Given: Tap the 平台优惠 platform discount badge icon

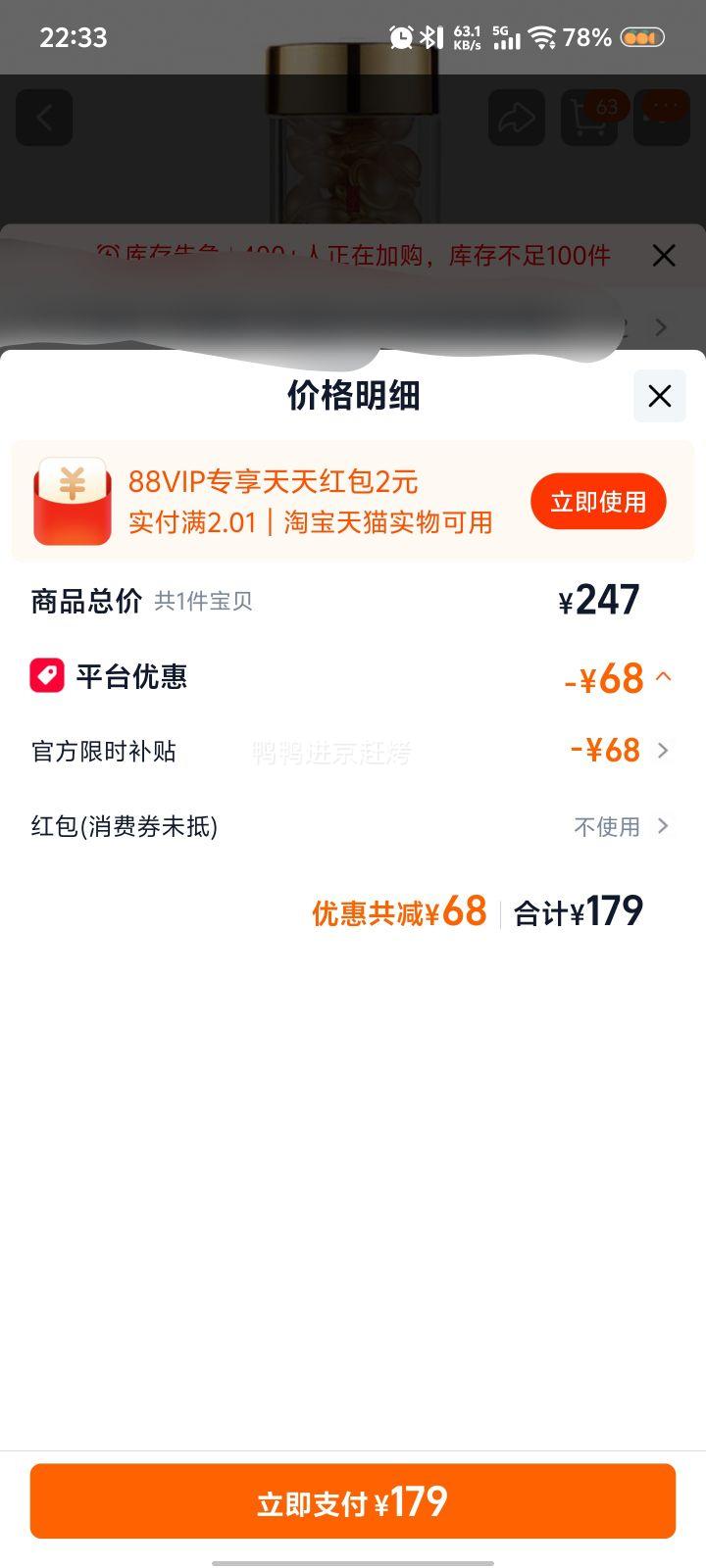Looking at the screenshot, I should [43, 676].
